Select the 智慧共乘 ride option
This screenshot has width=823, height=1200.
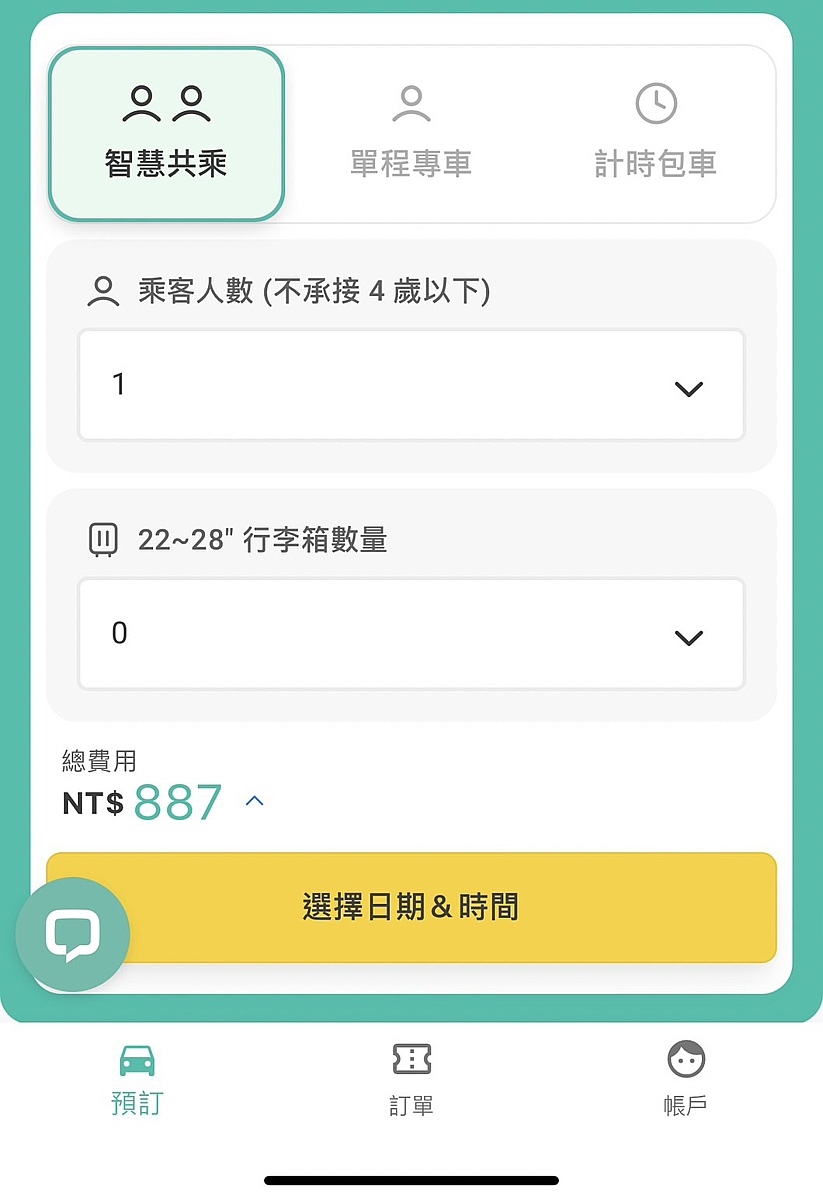coord(166,134)
